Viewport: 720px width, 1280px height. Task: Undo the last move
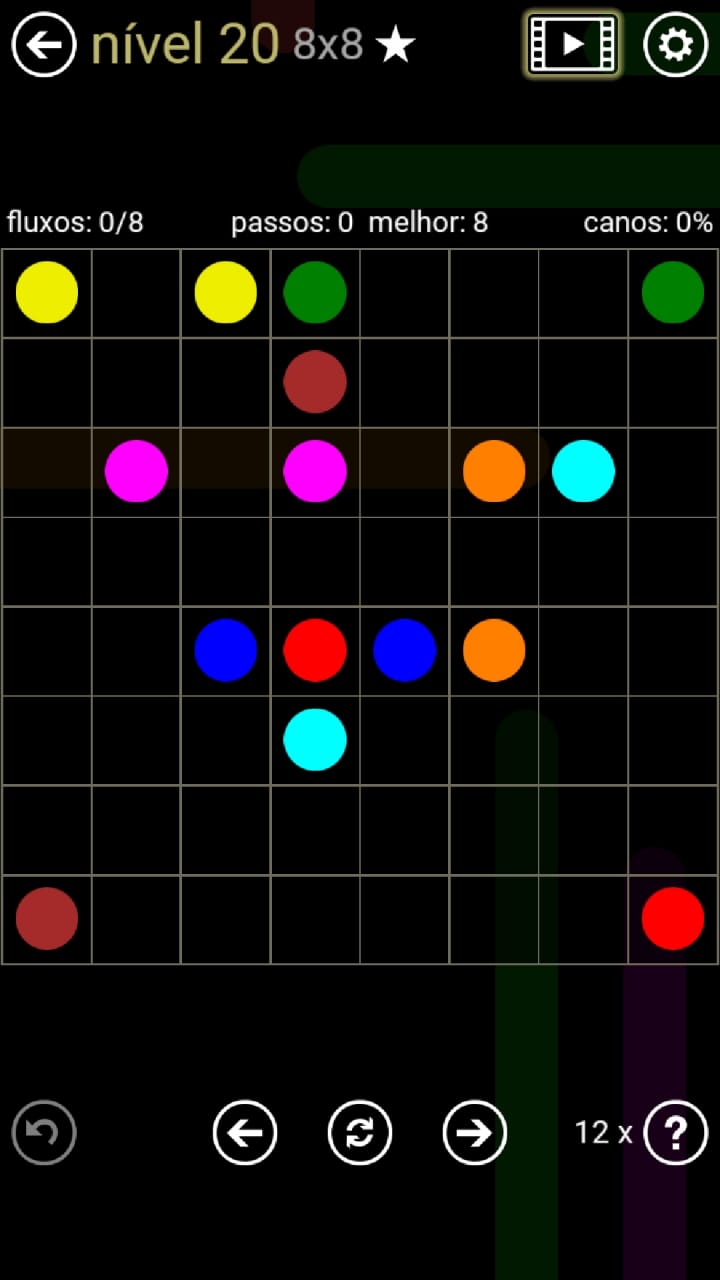pyautogui.click(x=44, y=1132)
